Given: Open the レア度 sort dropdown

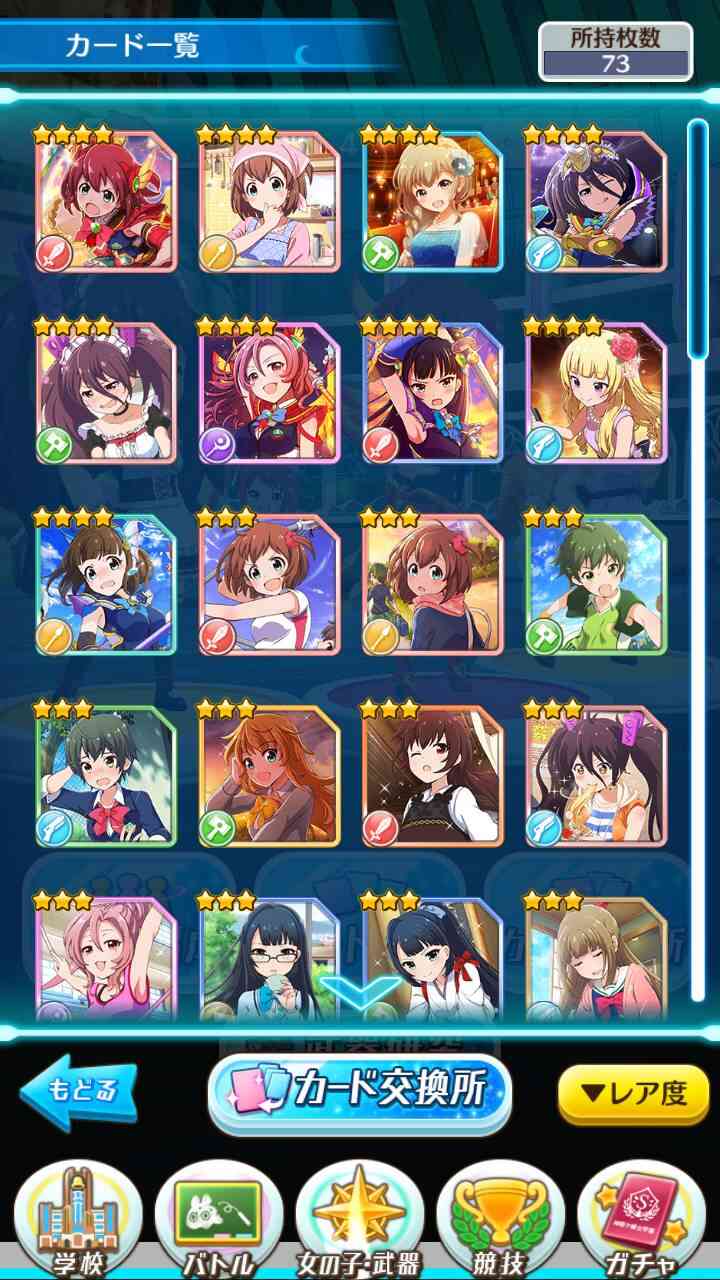Looking at the screenshot, I should click(x=634, y=1093).
